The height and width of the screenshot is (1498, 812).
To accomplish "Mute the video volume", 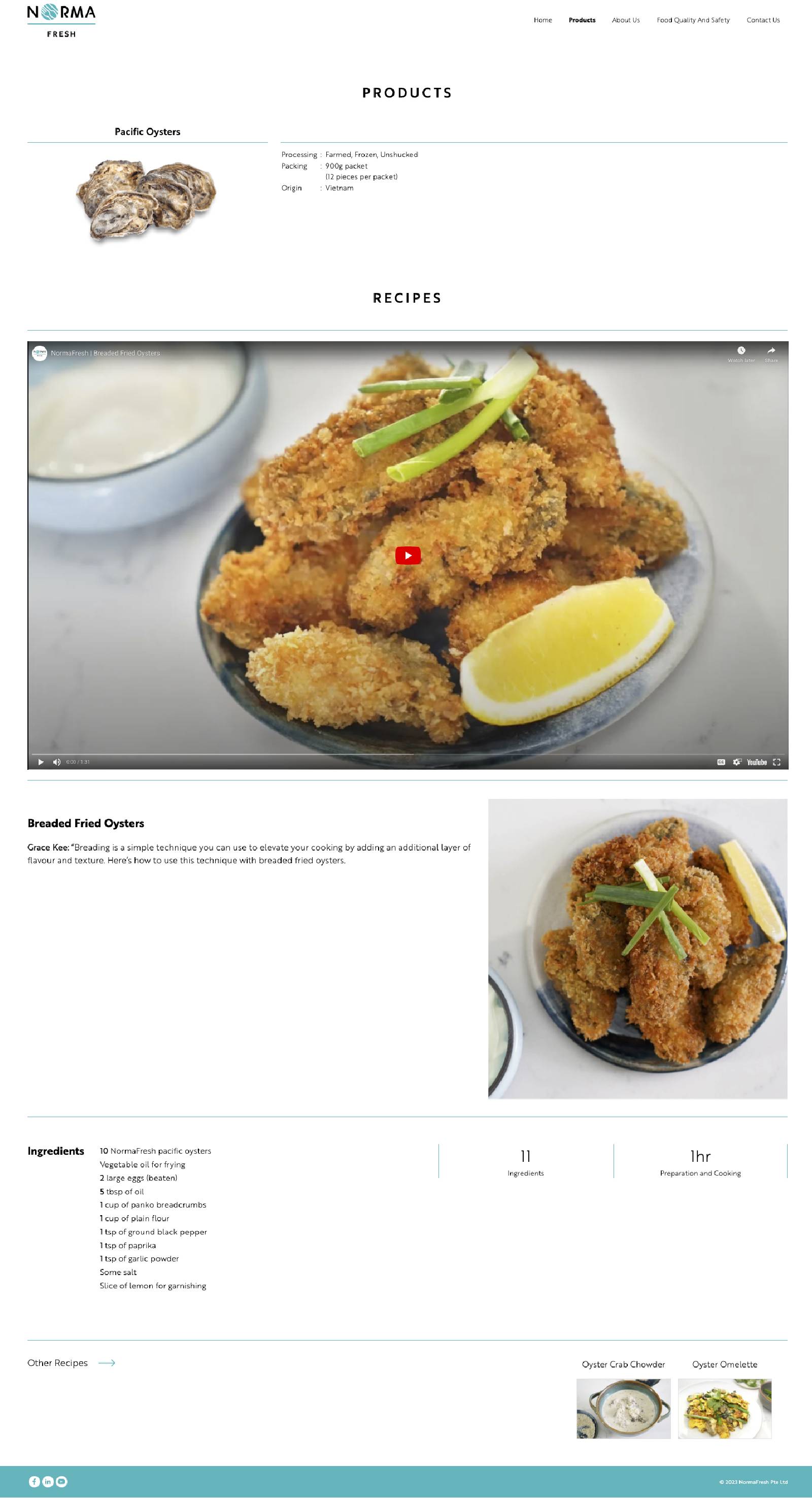I will point(56,762).
